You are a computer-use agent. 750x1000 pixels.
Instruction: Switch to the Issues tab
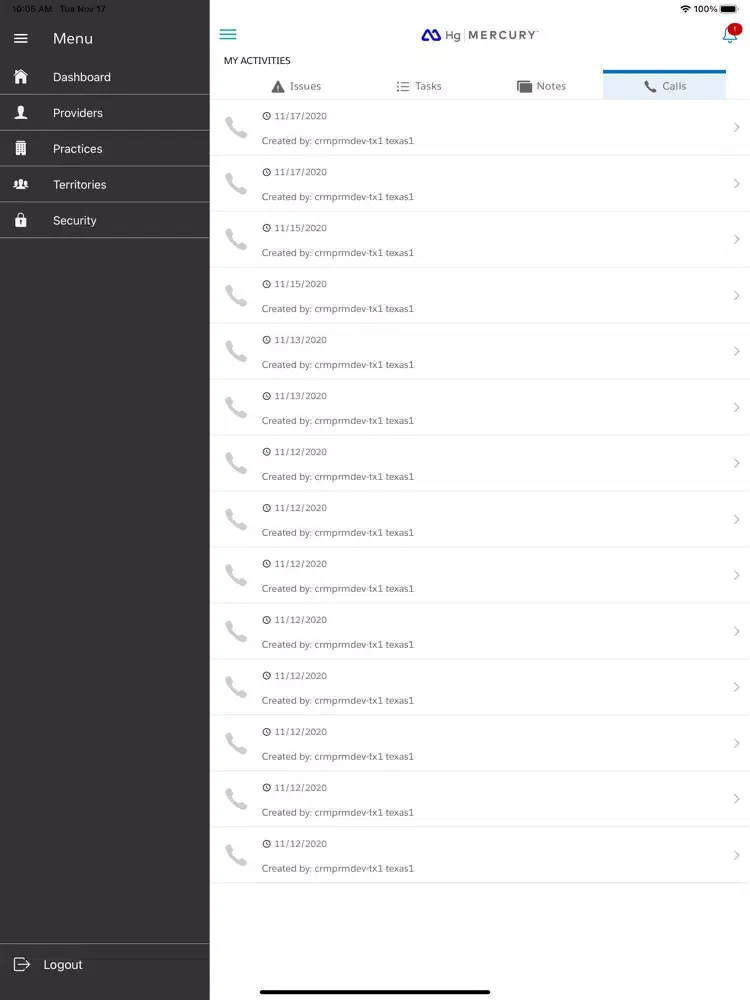point(296,86)
